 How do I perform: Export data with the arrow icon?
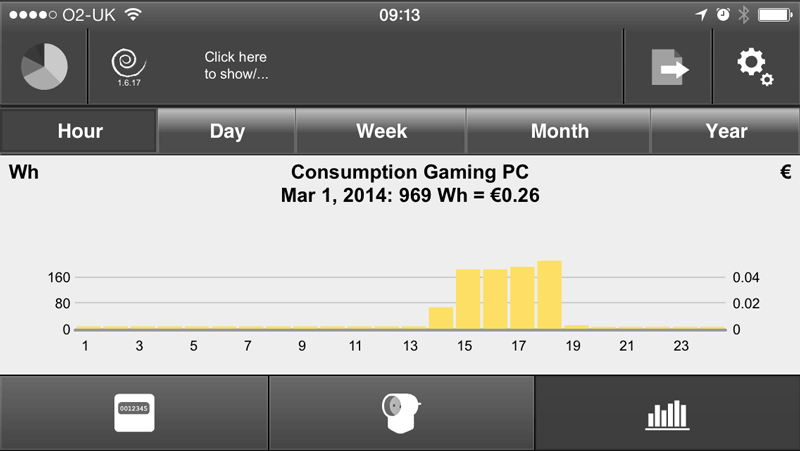point(669,67)
